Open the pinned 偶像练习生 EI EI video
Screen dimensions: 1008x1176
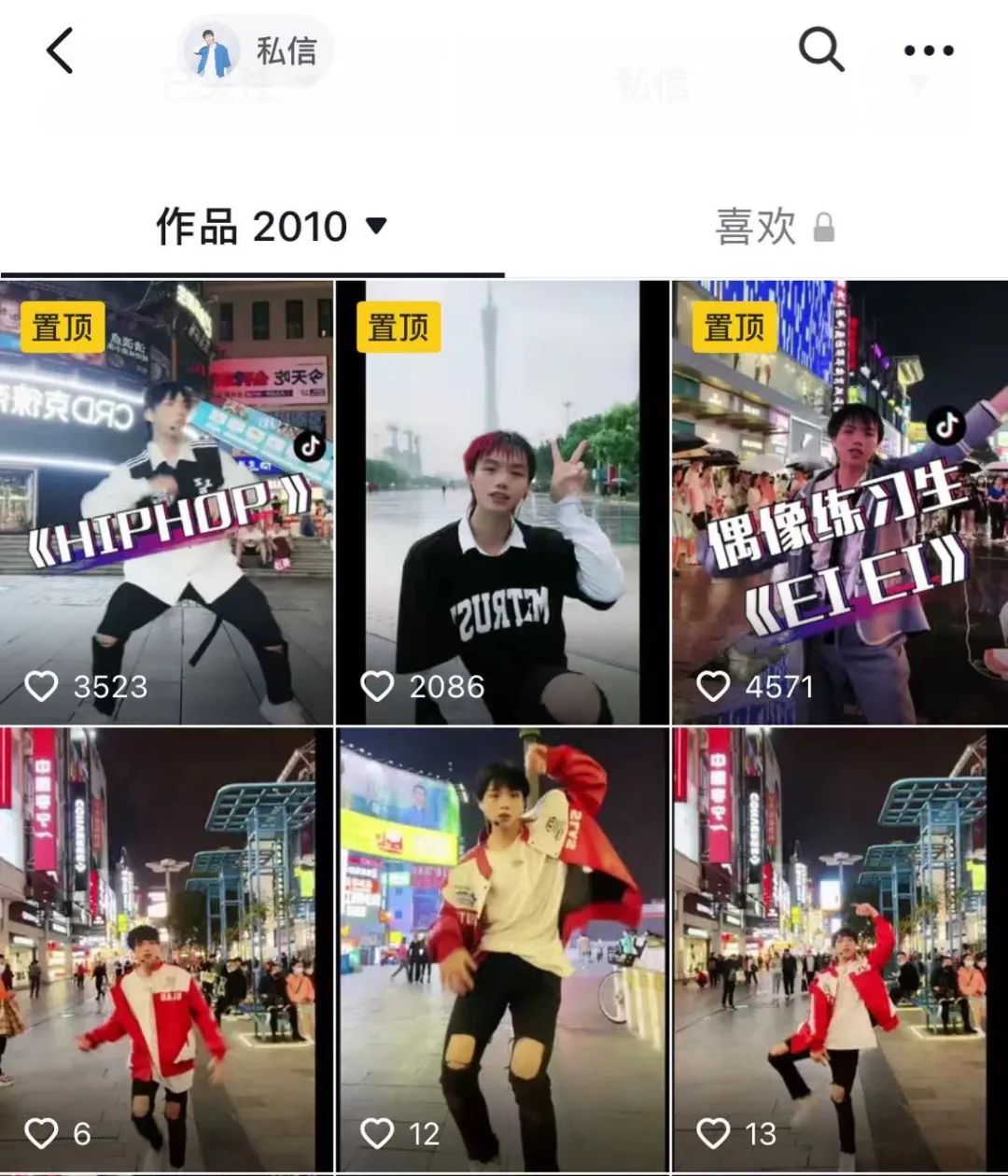[x=840, y=504]
